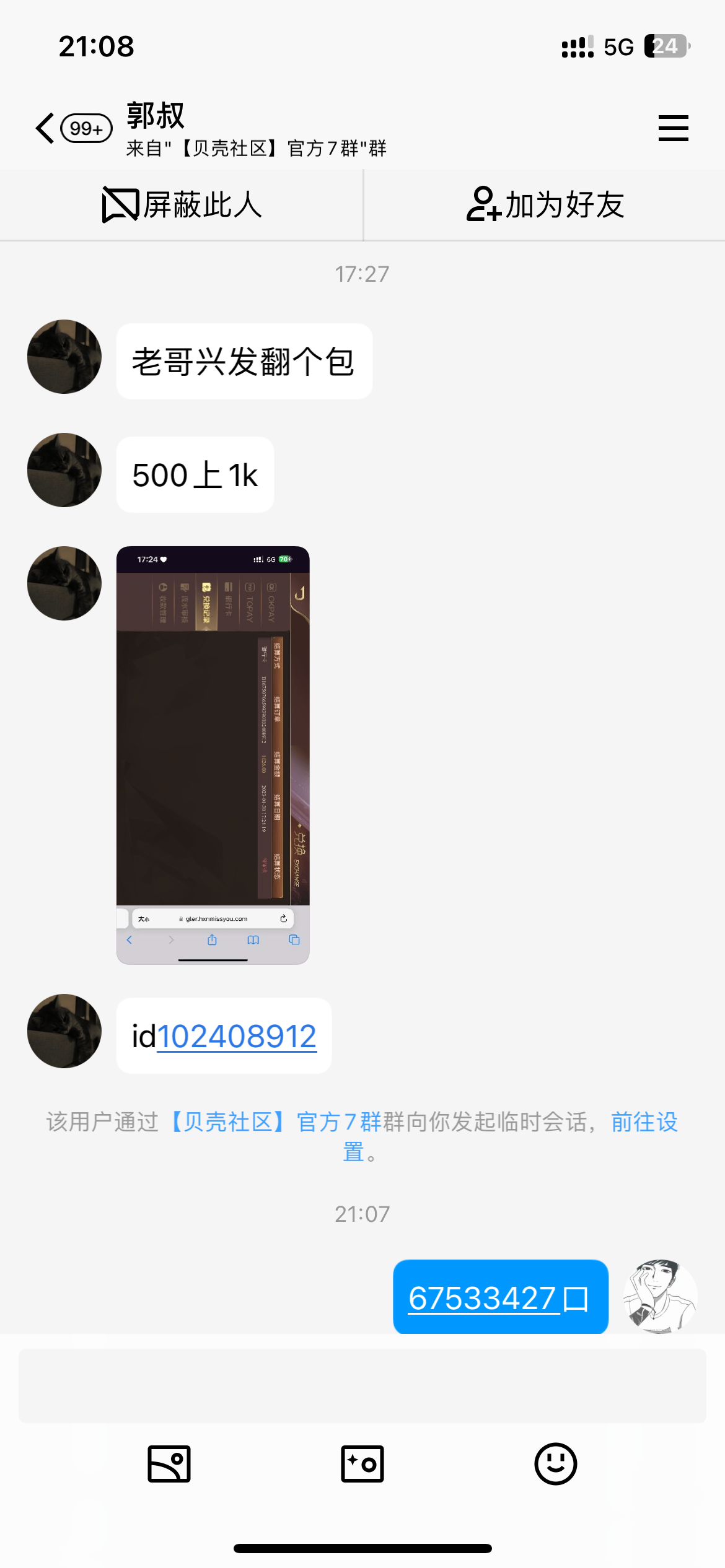Tap the 前往设置 link
The image size is (725, 1568).
(x=643, y=1122)
